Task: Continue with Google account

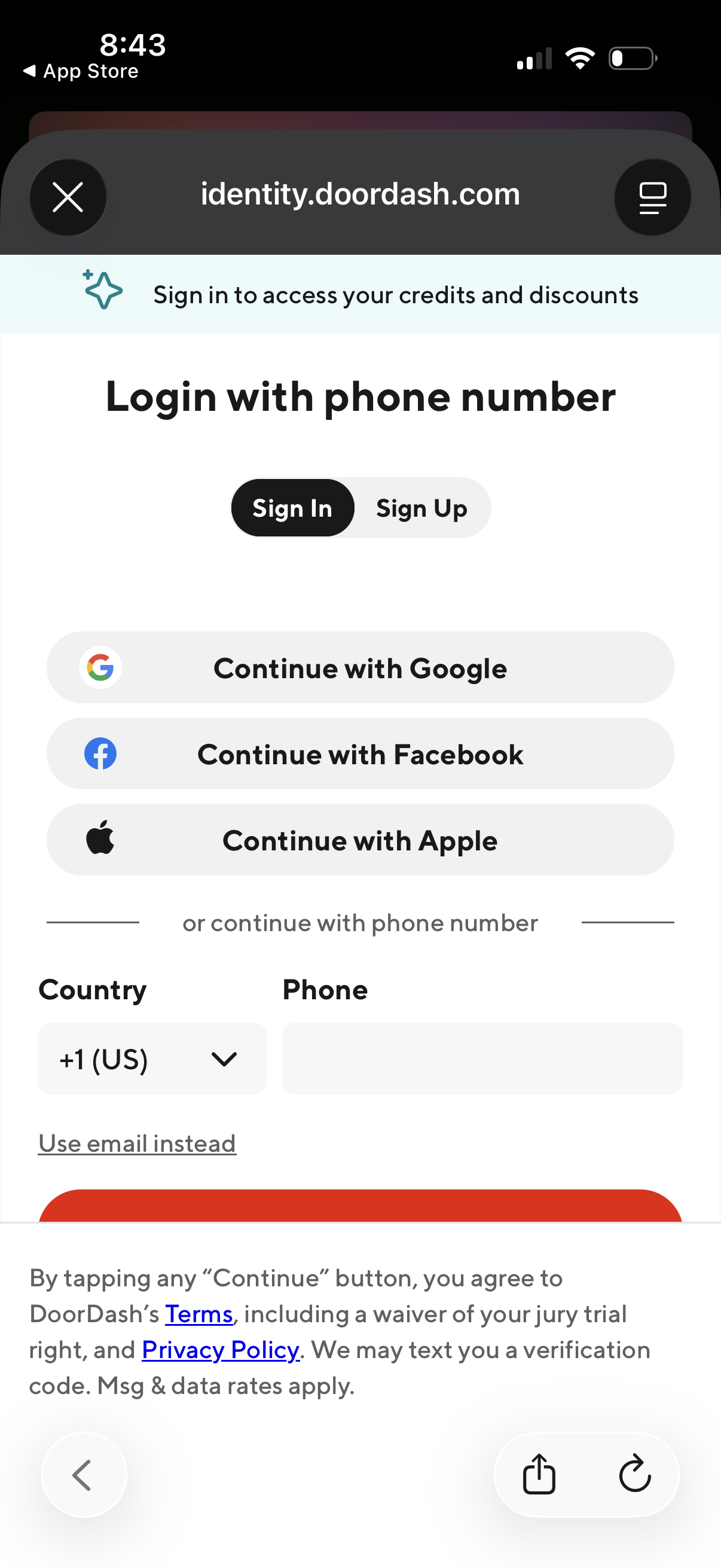Action: coord(360,668)
